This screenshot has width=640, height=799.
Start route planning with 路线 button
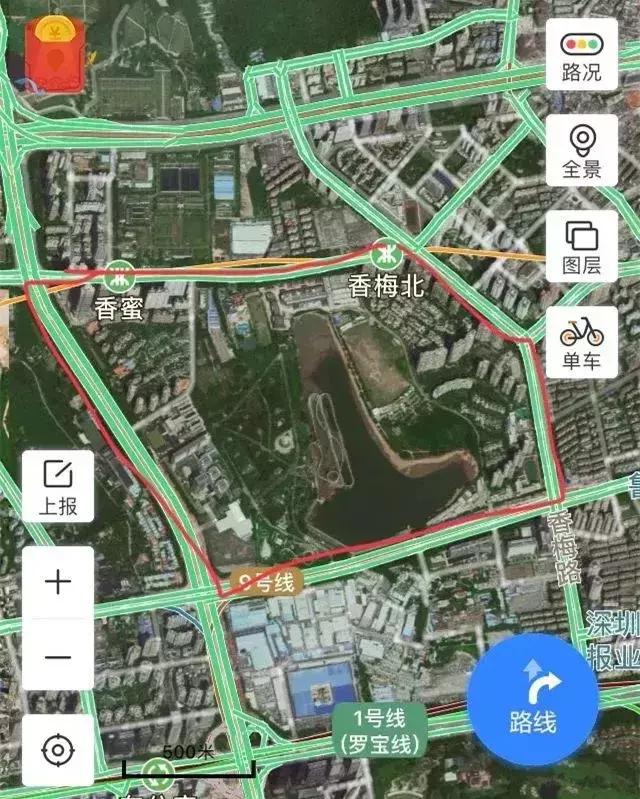pos(533,699)
